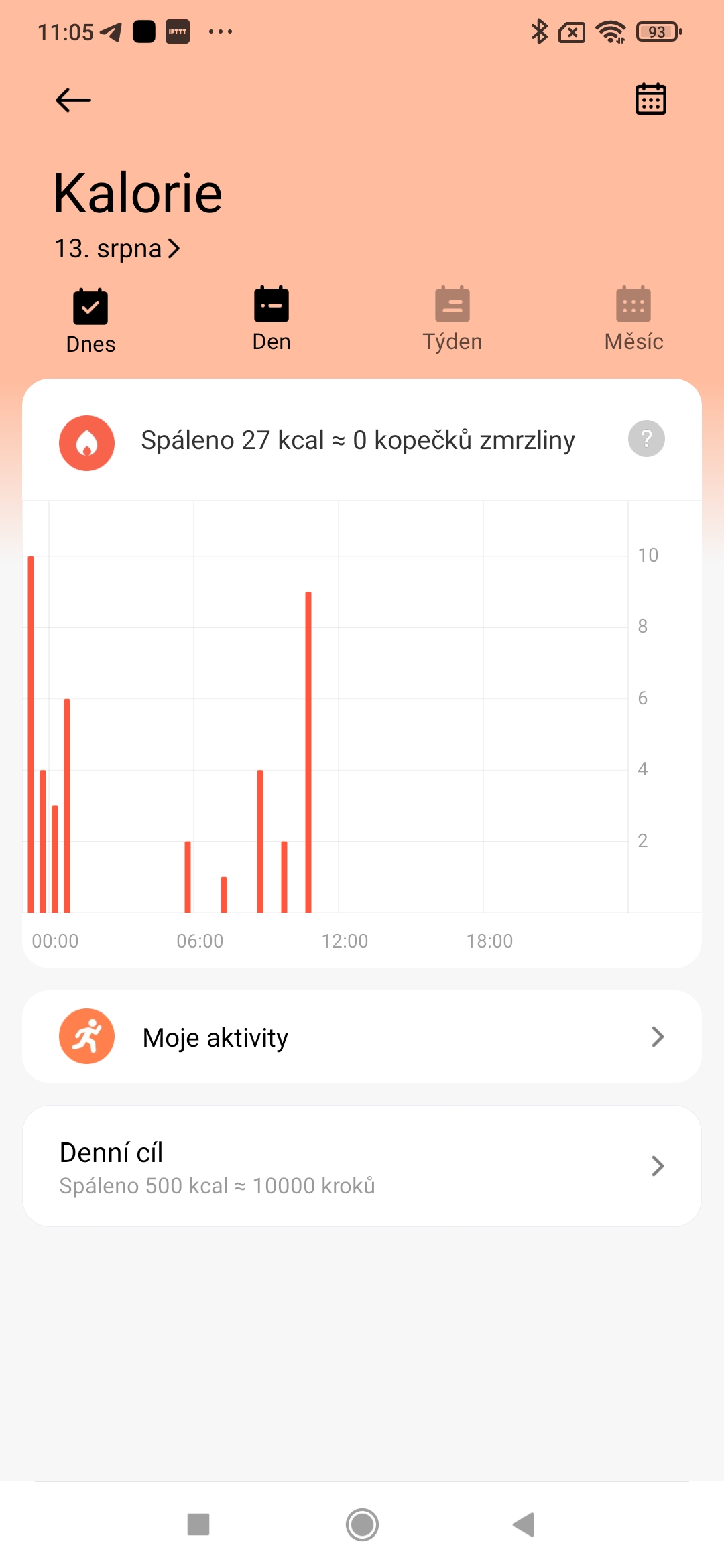Image resolution: width=724 pixels, height=1568 pixels.
Task: Open the question mark help icon
Action: 646,439
